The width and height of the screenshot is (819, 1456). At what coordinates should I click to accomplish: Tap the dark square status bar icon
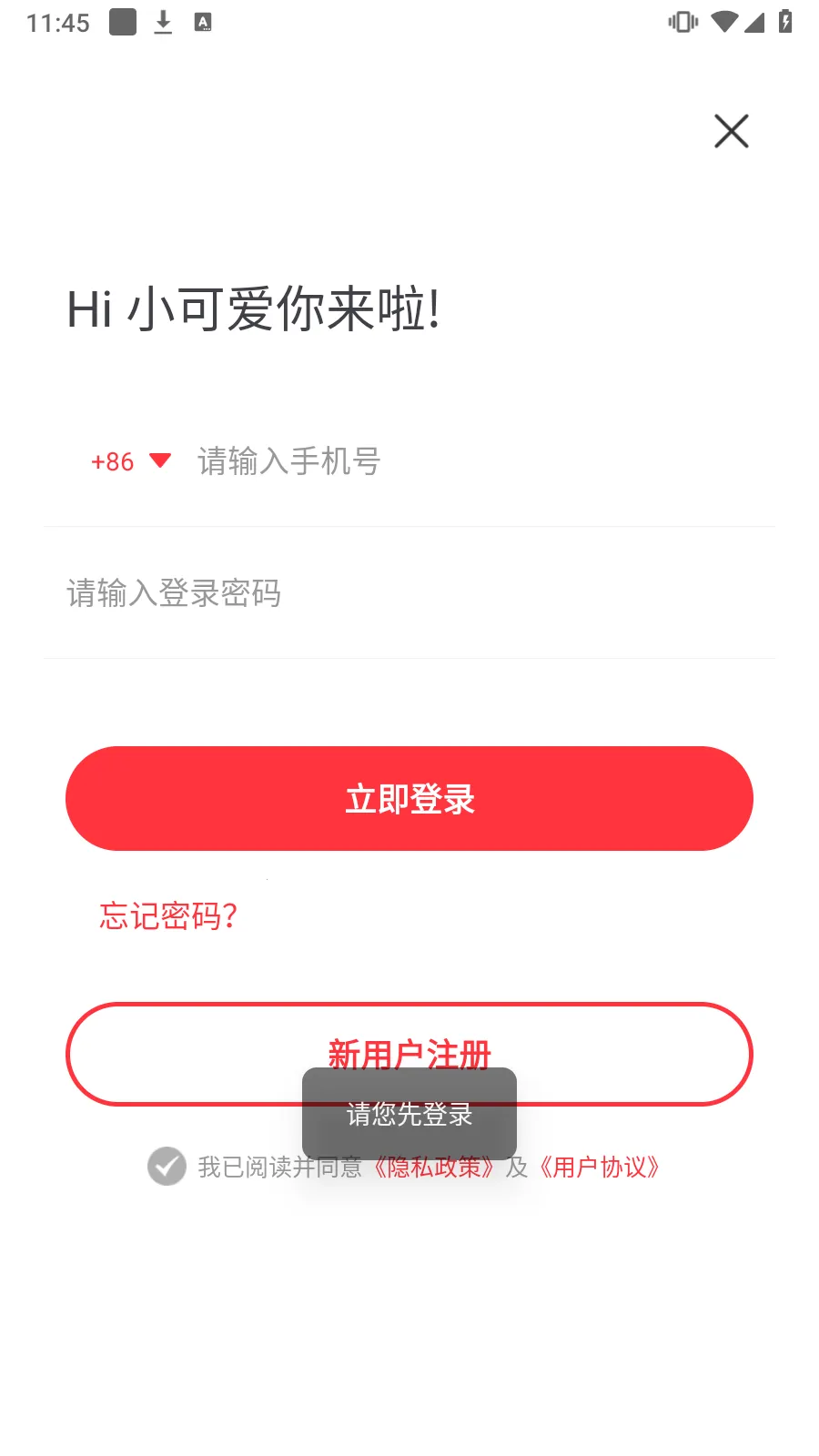pos(121,20)
